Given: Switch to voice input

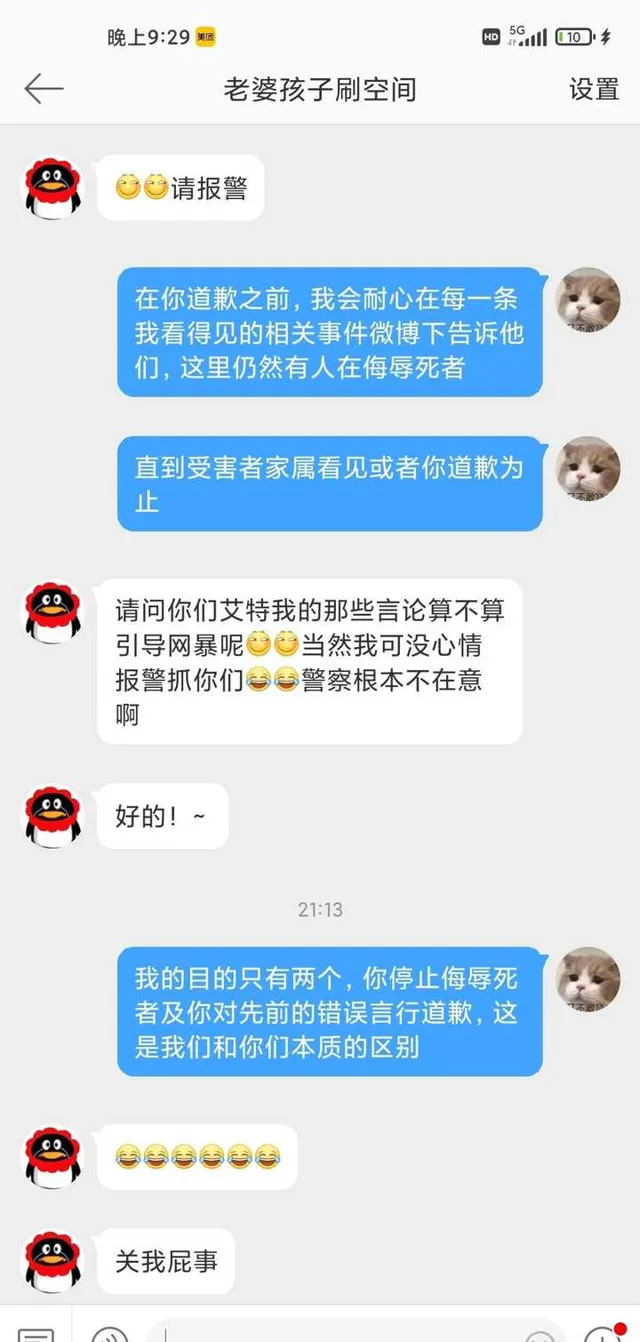Looking at the screenshot, I should coord(110,1334).
